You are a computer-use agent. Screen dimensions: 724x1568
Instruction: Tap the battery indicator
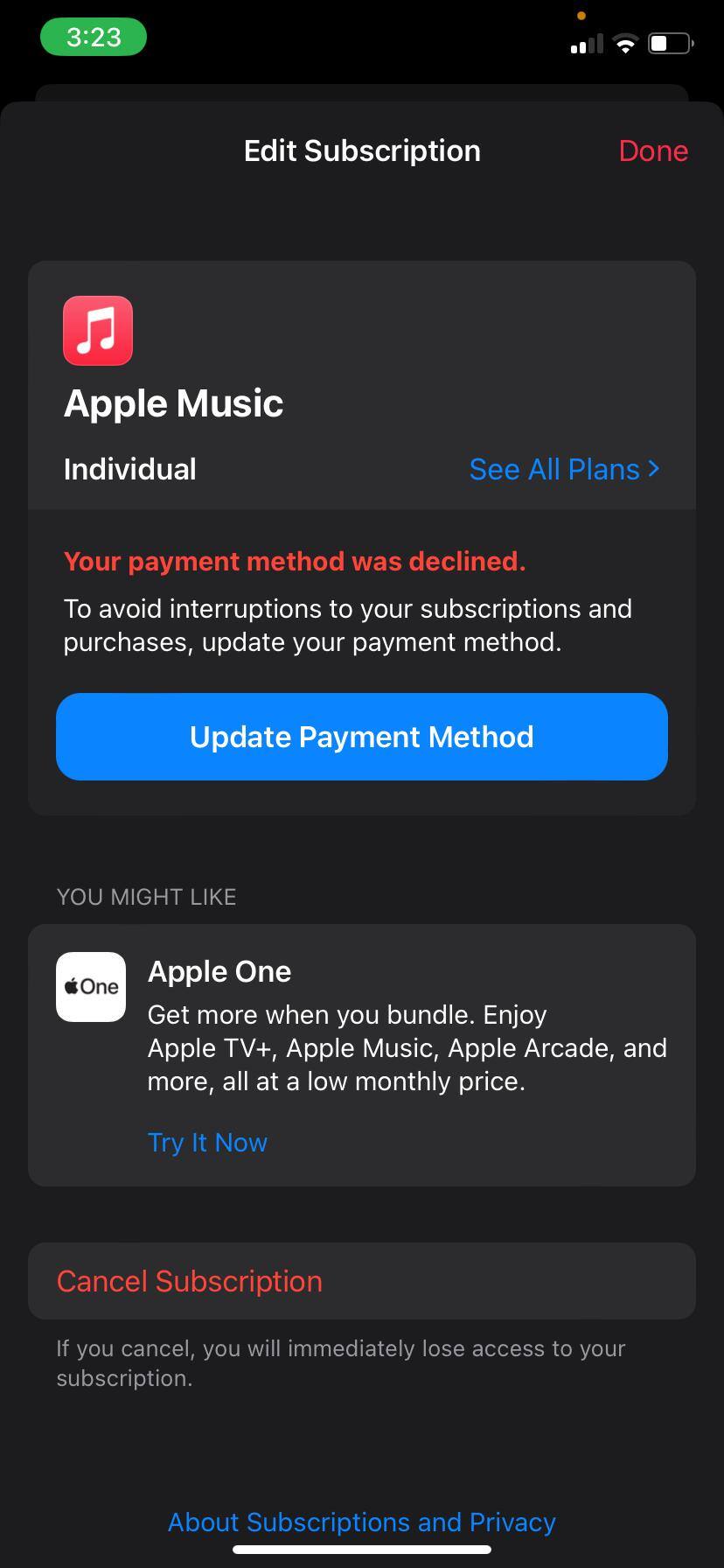click(x=669, y=42)
